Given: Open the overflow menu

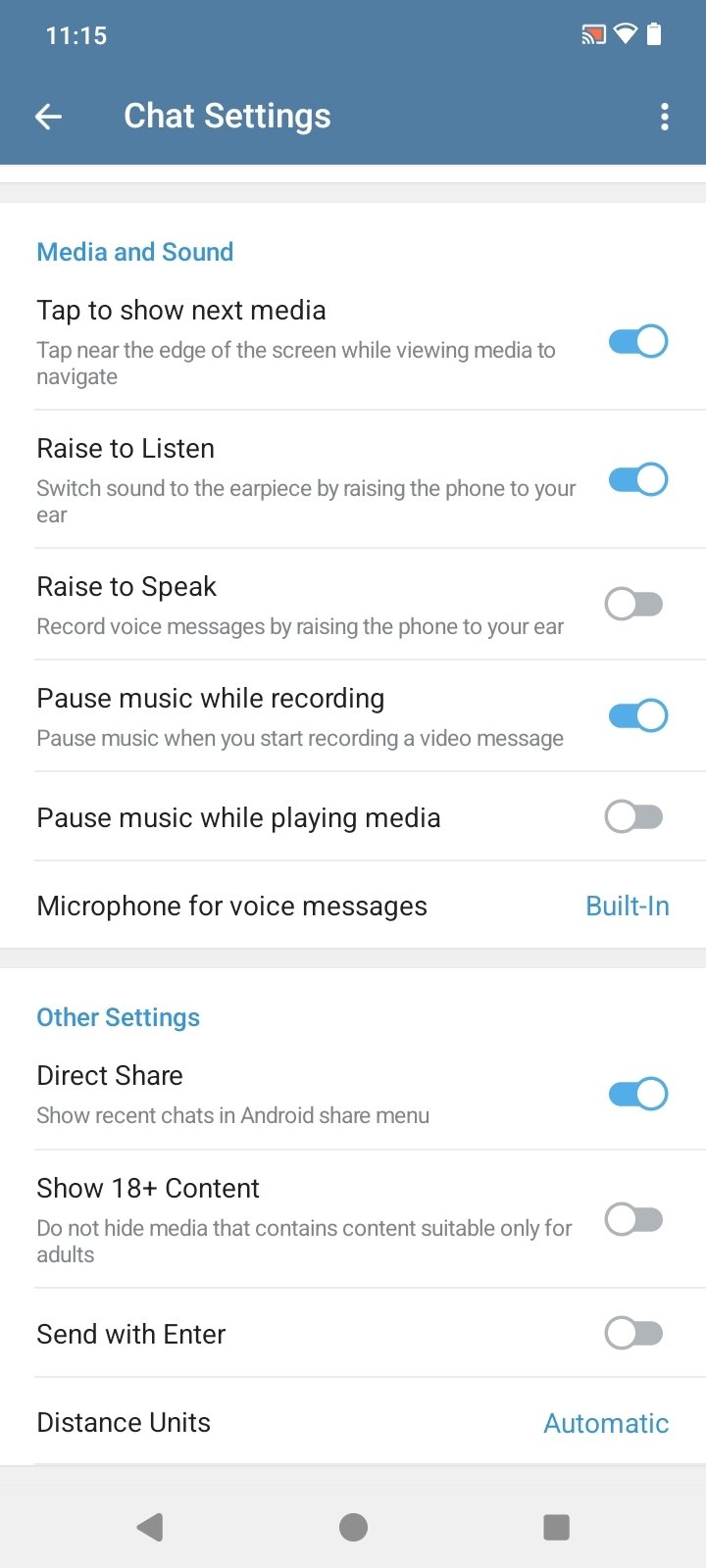Looking at the screenshot, I should point(664,117).
